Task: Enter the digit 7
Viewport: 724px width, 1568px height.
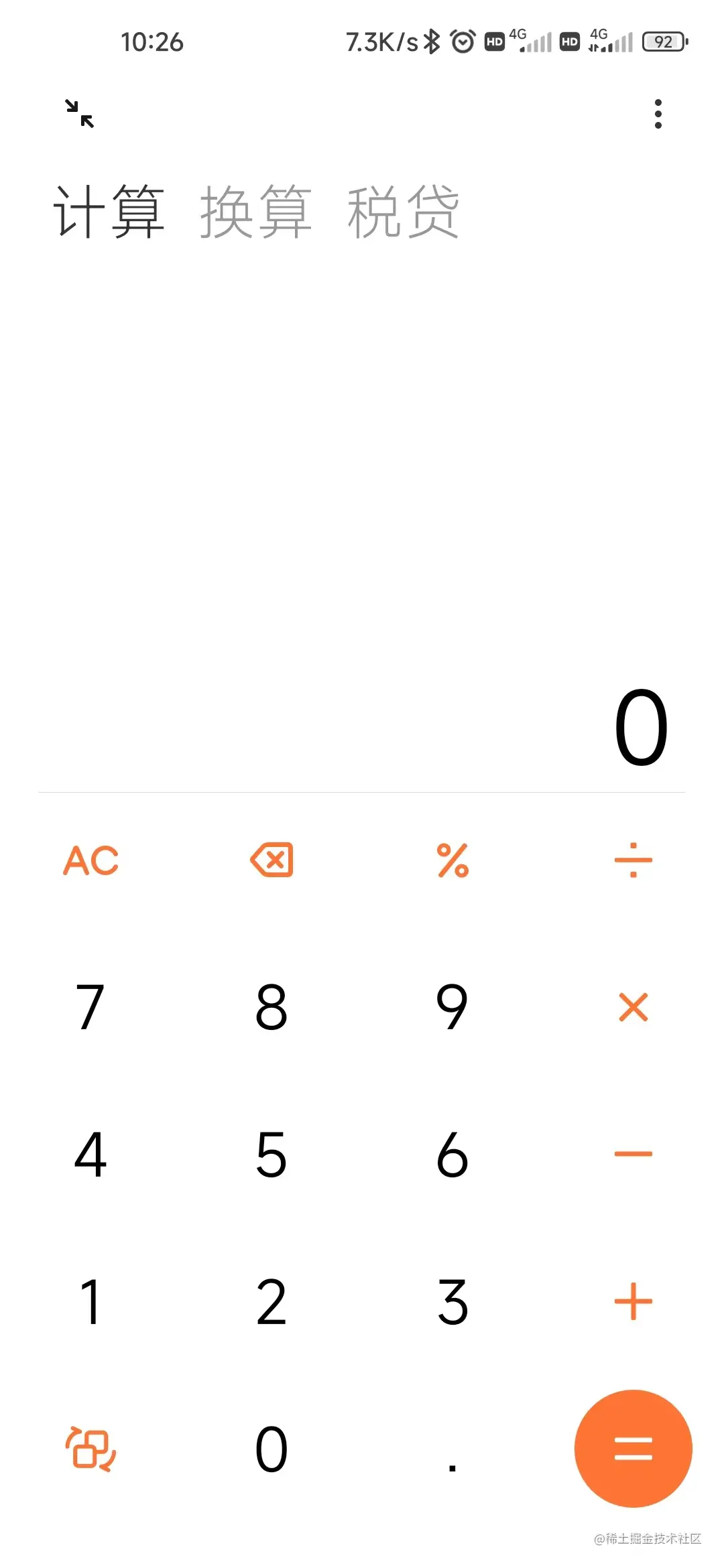Action: click(90, 1006)
